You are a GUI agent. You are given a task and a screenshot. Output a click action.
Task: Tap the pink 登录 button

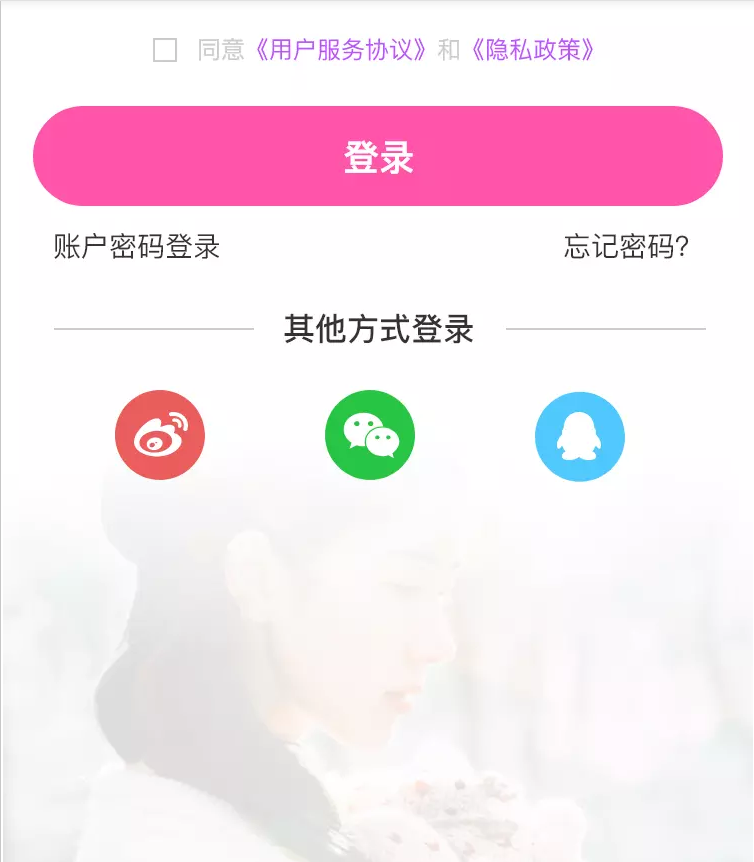pos(378,157)
